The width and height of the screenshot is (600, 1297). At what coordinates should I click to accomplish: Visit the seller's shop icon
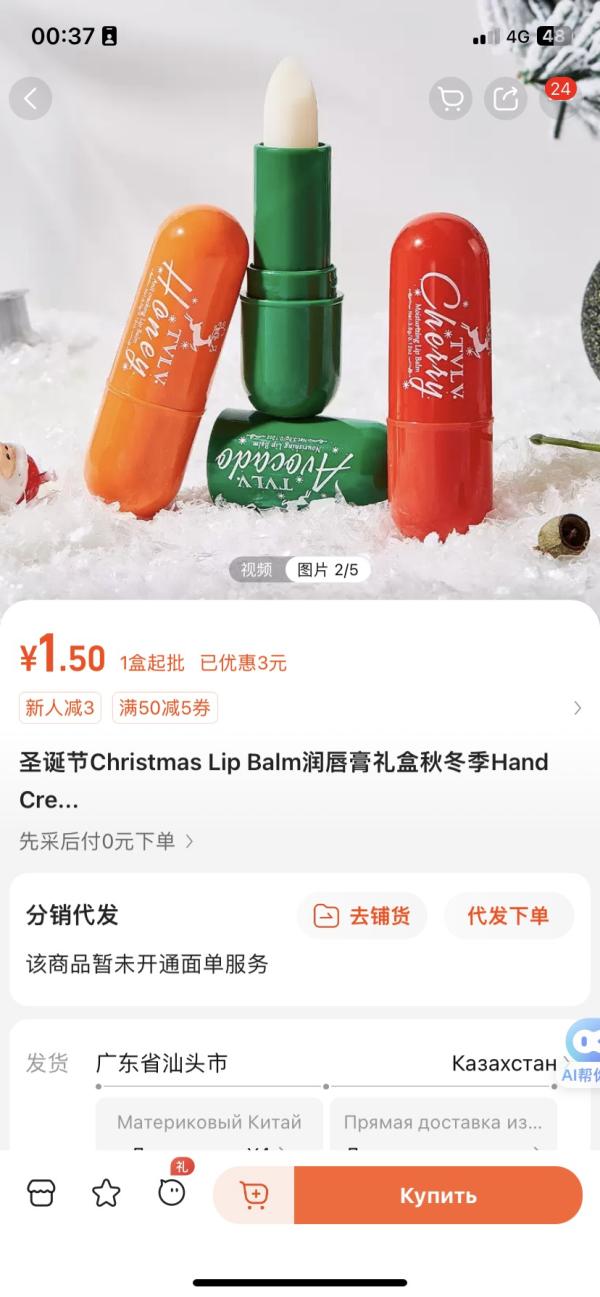42,1193
